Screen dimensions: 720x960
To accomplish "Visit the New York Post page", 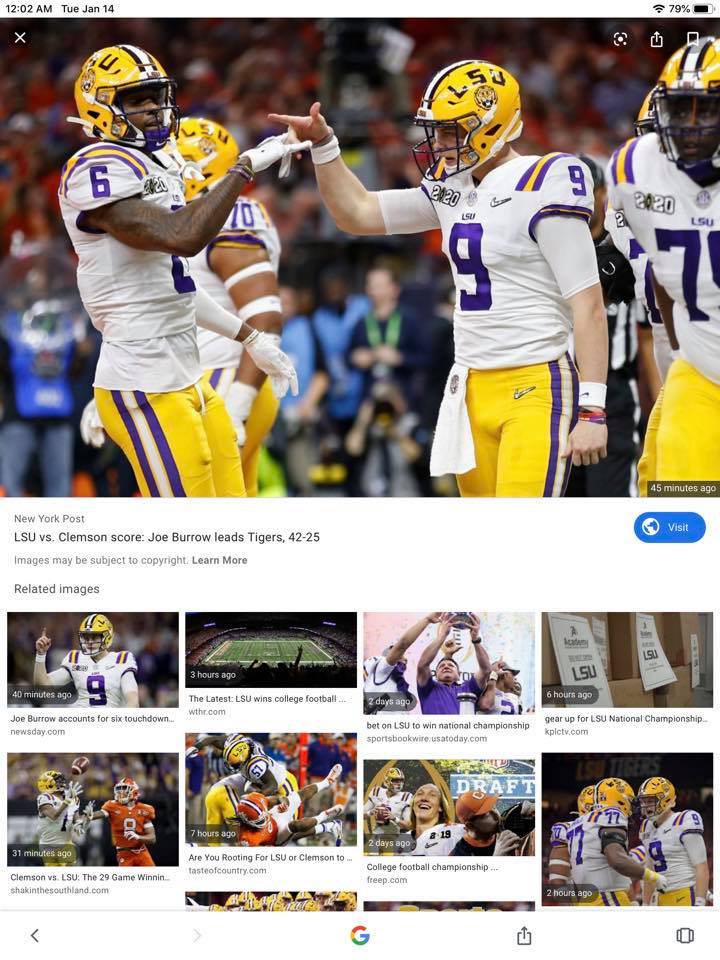I will [x=669, y=527].
